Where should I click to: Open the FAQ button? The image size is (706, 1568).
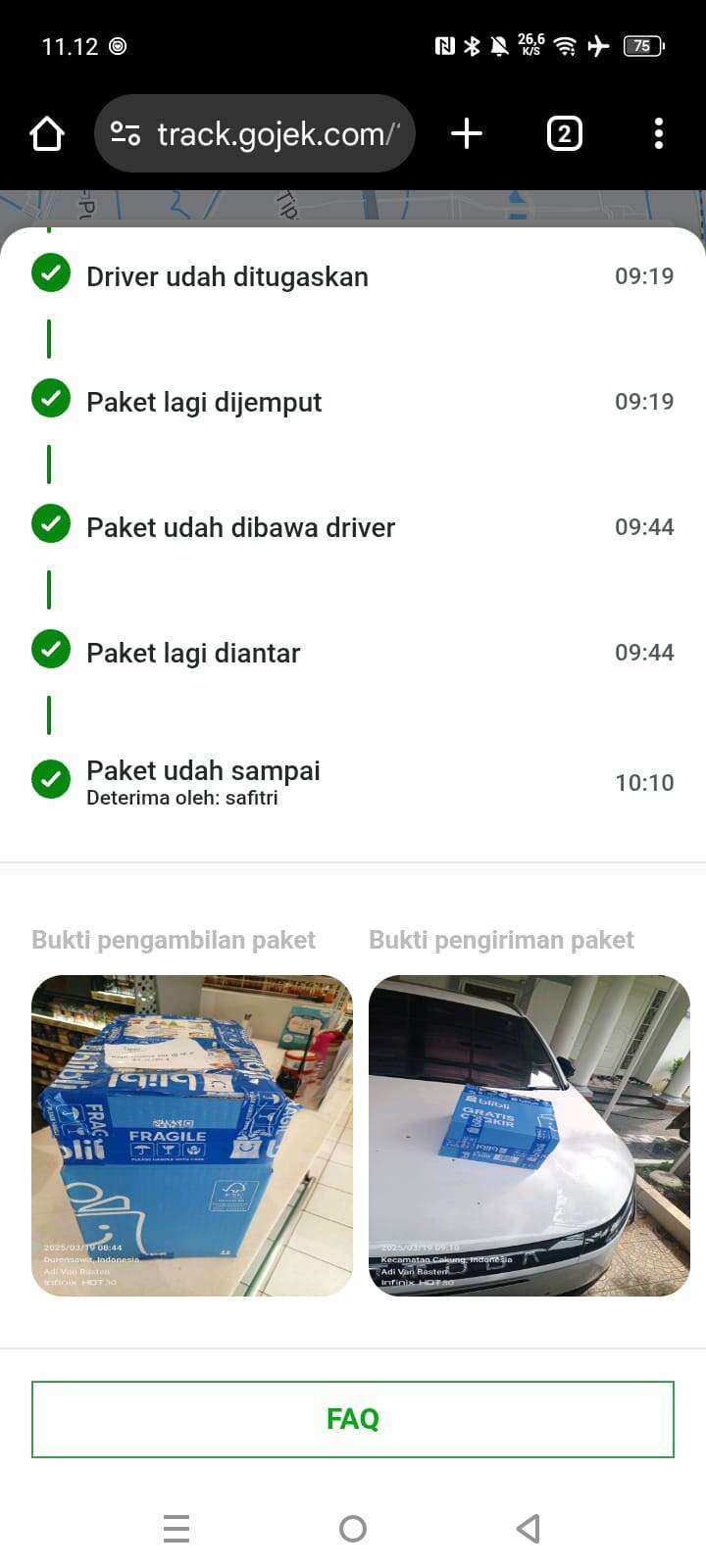pyautogui.click(x=353, y=1419)
